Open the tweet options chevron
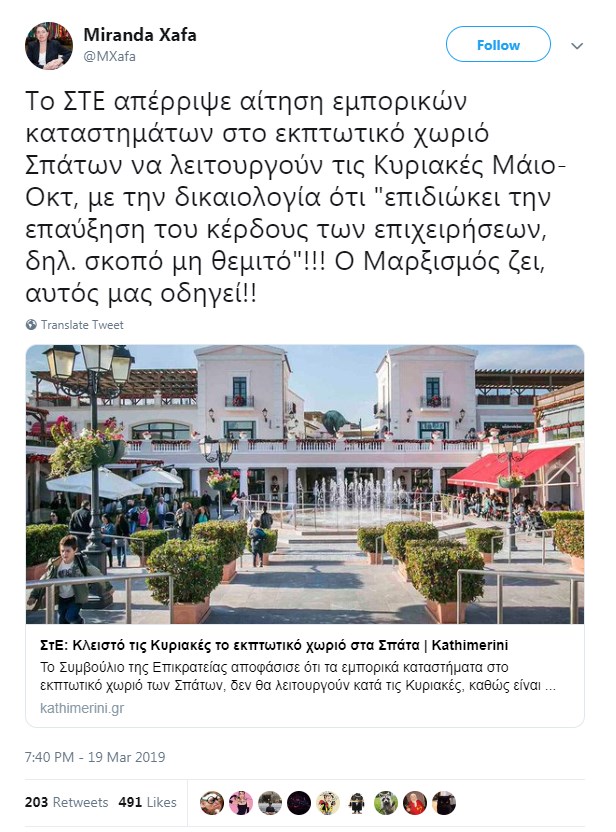Viewport: 616px width, 832px height. point(577,46)
